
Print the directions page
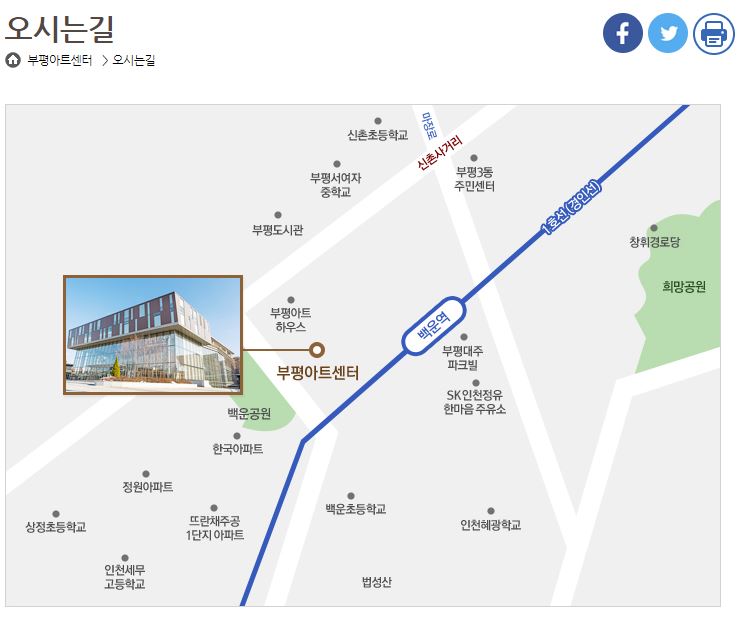coord(714,34)
